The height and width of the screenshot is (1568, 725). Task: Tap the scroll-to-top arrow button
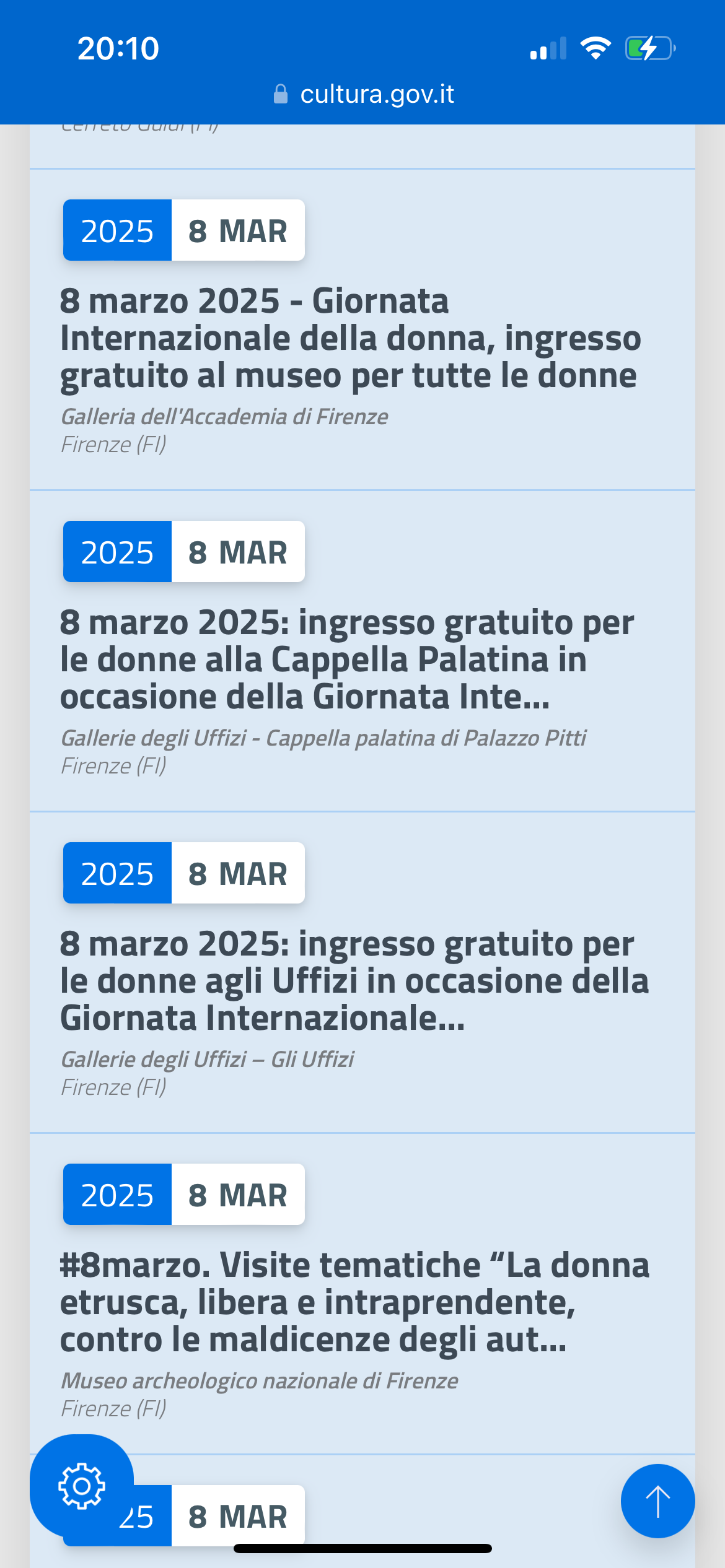pyautogui.click(x=657, y=1500)
